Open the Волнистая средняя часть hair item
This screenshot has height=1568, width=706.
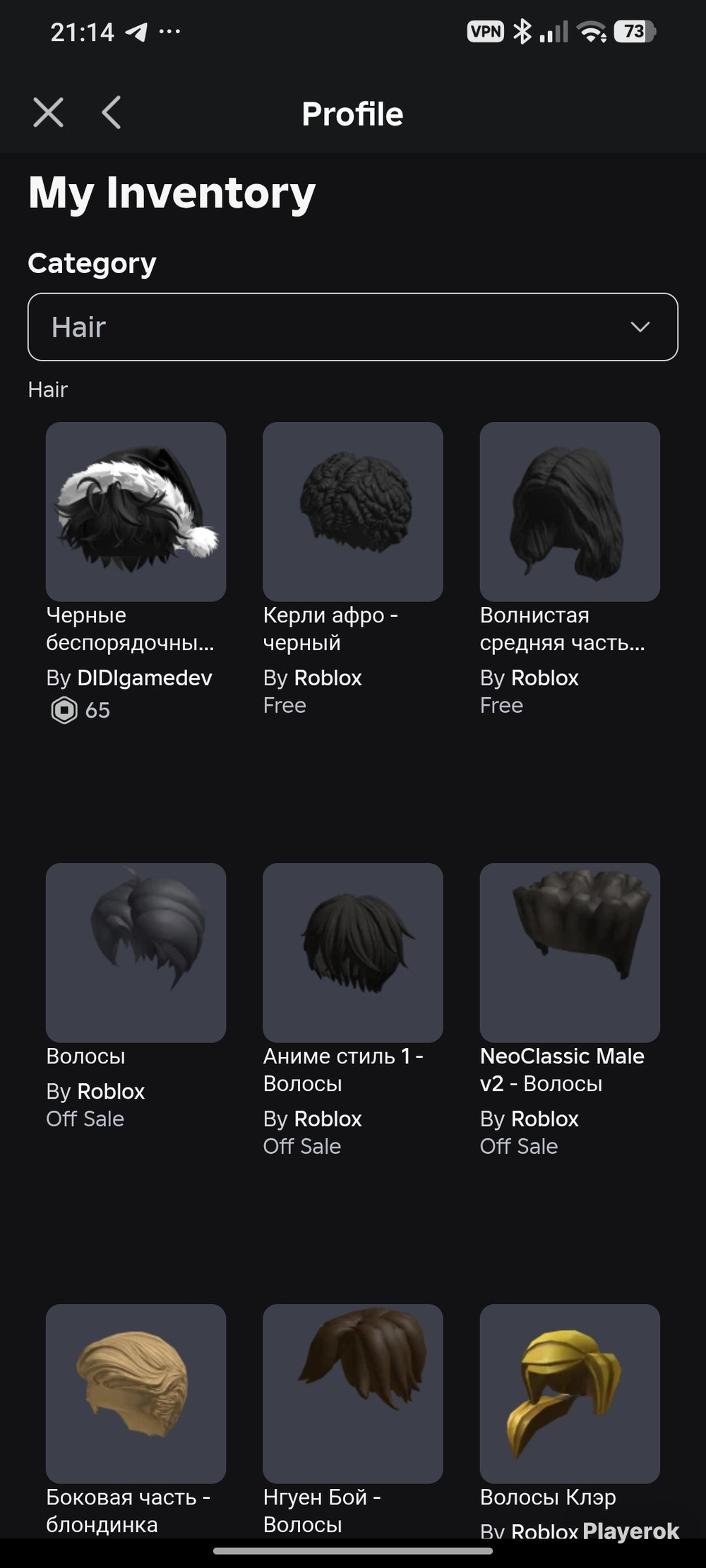click(570, 512)
